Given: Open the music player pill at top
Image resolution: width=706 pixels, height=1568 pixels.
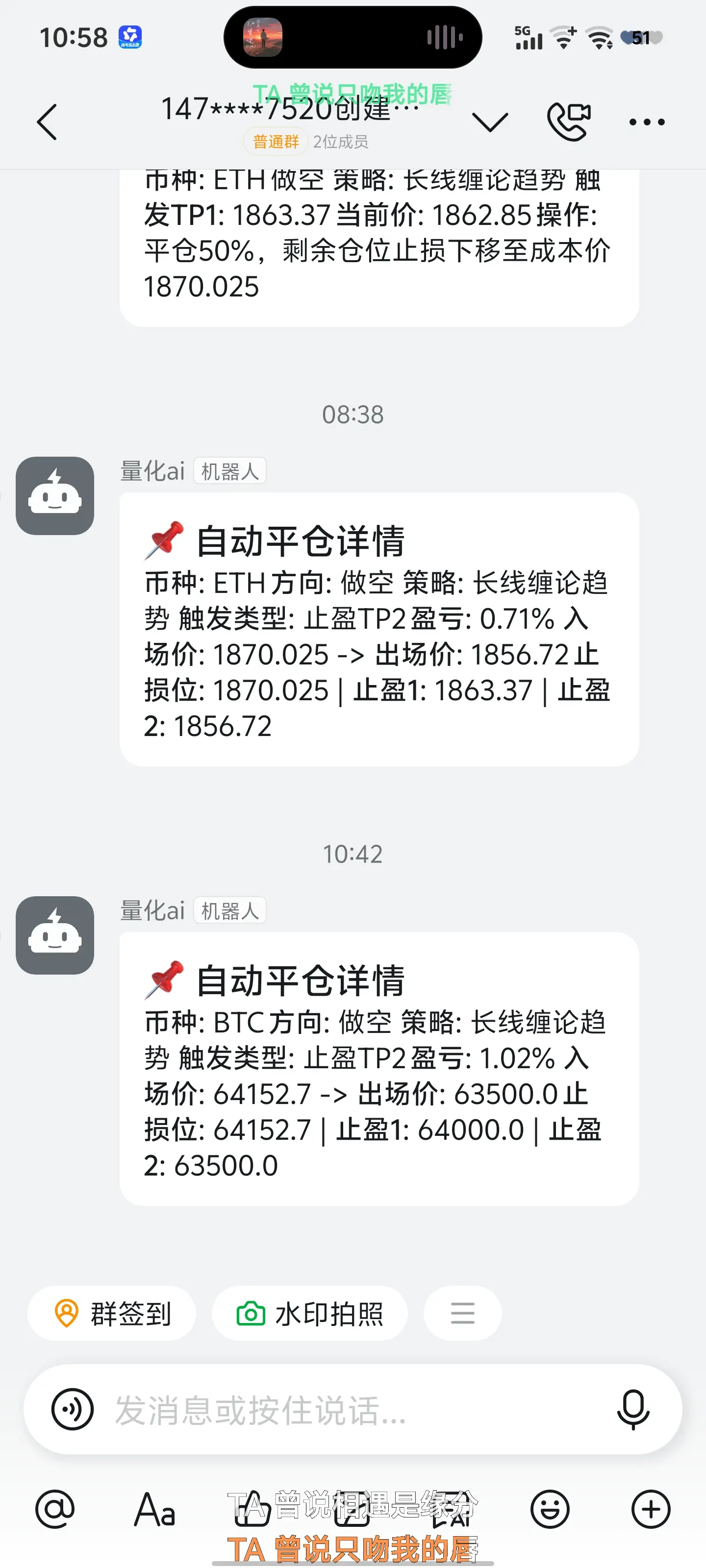Looking at the screenshot, I should [353, 37].
